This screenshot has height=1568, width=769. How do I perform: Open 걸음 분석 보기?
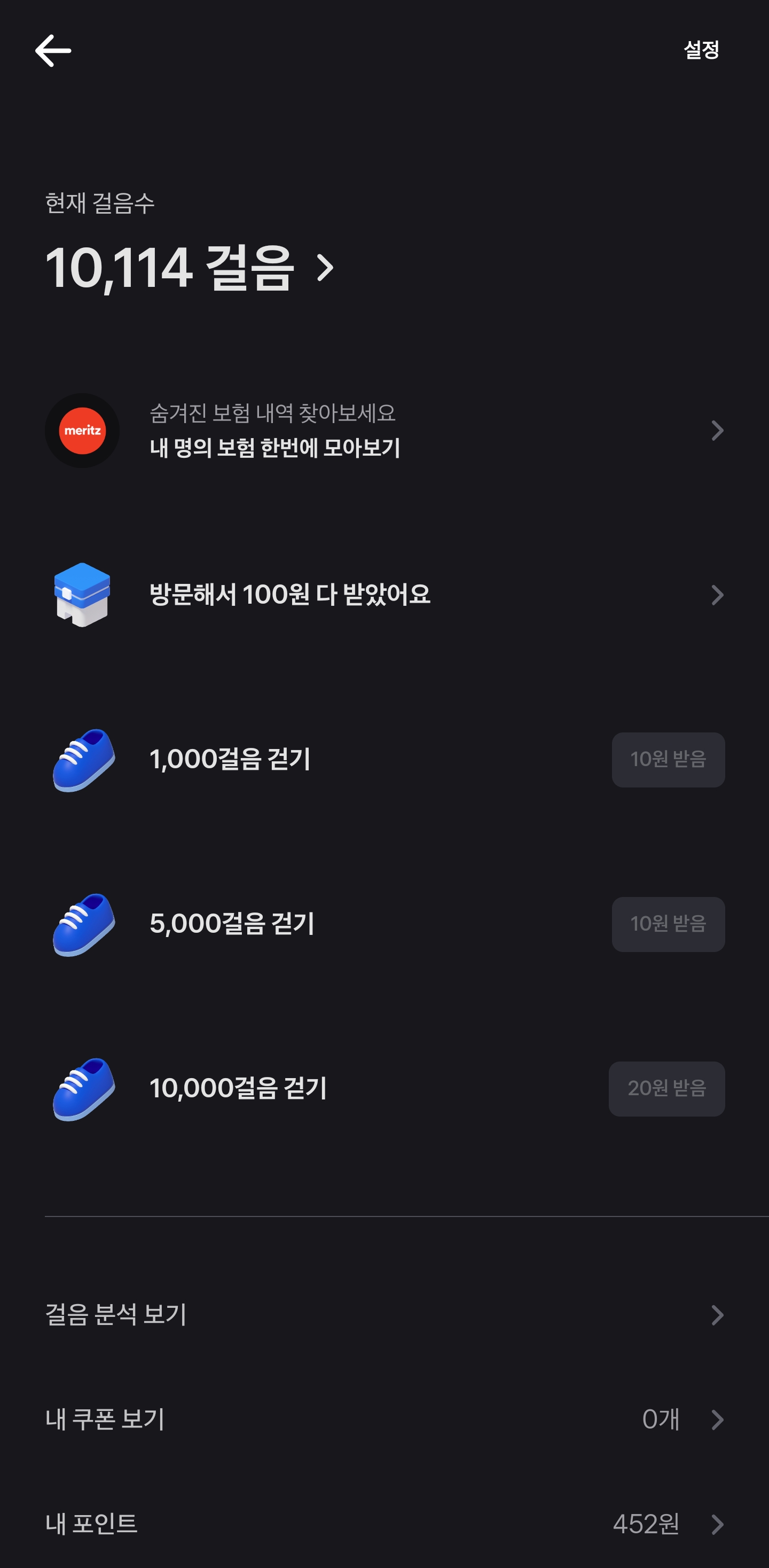point(384,1315)
